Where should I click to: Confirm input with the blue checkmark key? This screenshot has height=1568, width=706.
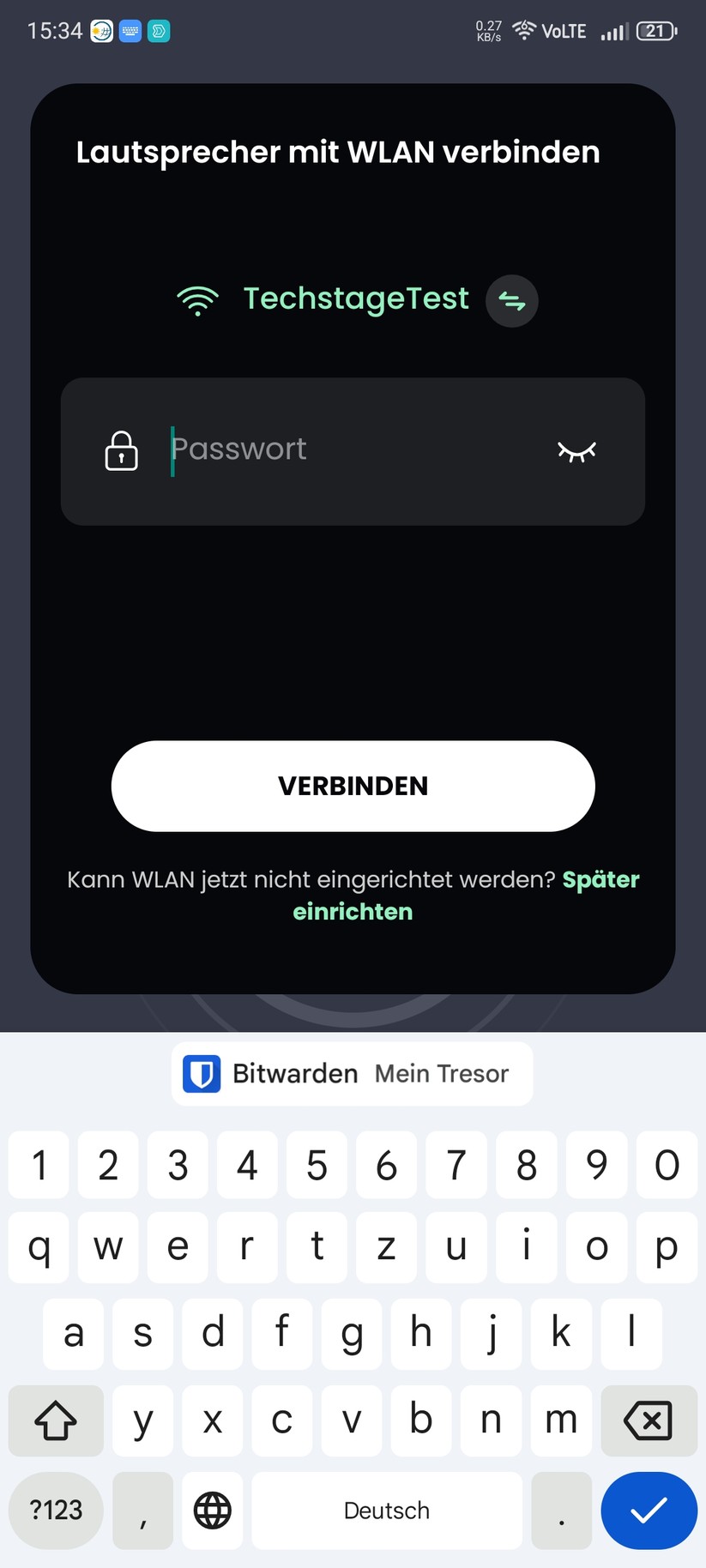click(649, 1511)
